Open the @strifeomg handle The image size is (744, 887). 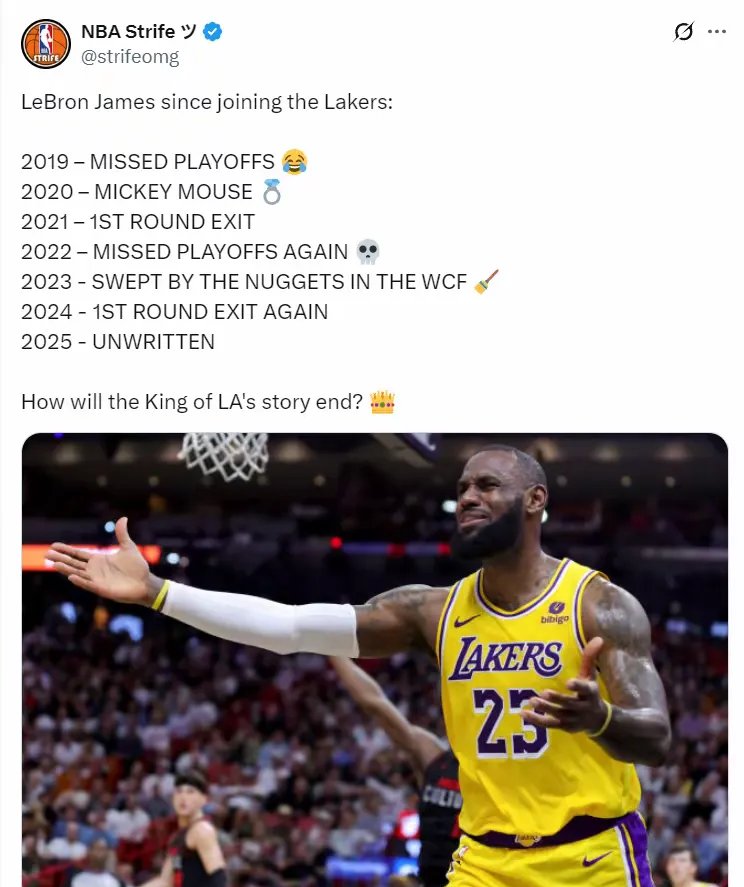tap(130, 57)
